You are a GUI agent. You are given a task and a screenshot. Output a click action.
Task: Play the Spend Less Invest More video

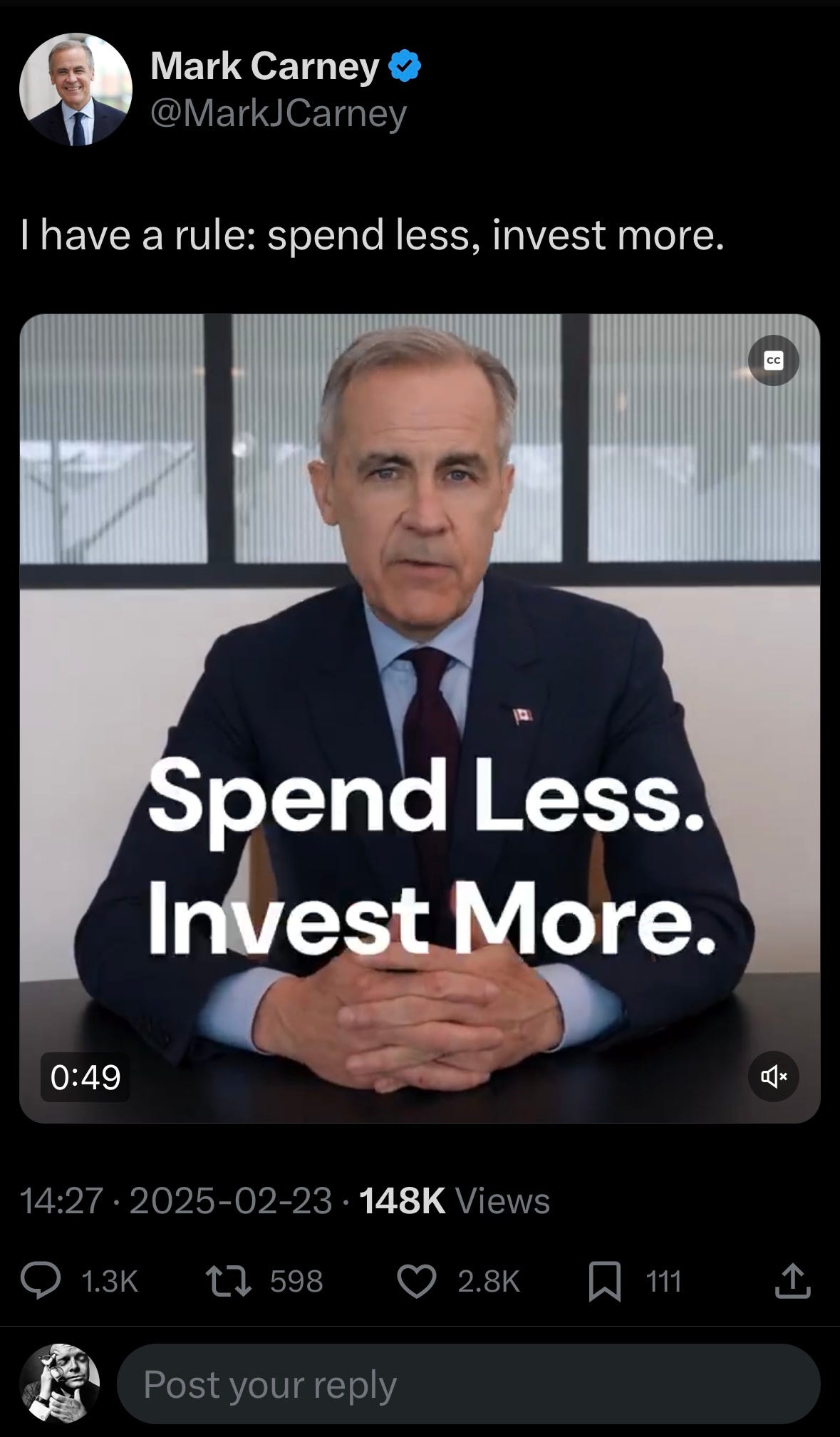420,719
